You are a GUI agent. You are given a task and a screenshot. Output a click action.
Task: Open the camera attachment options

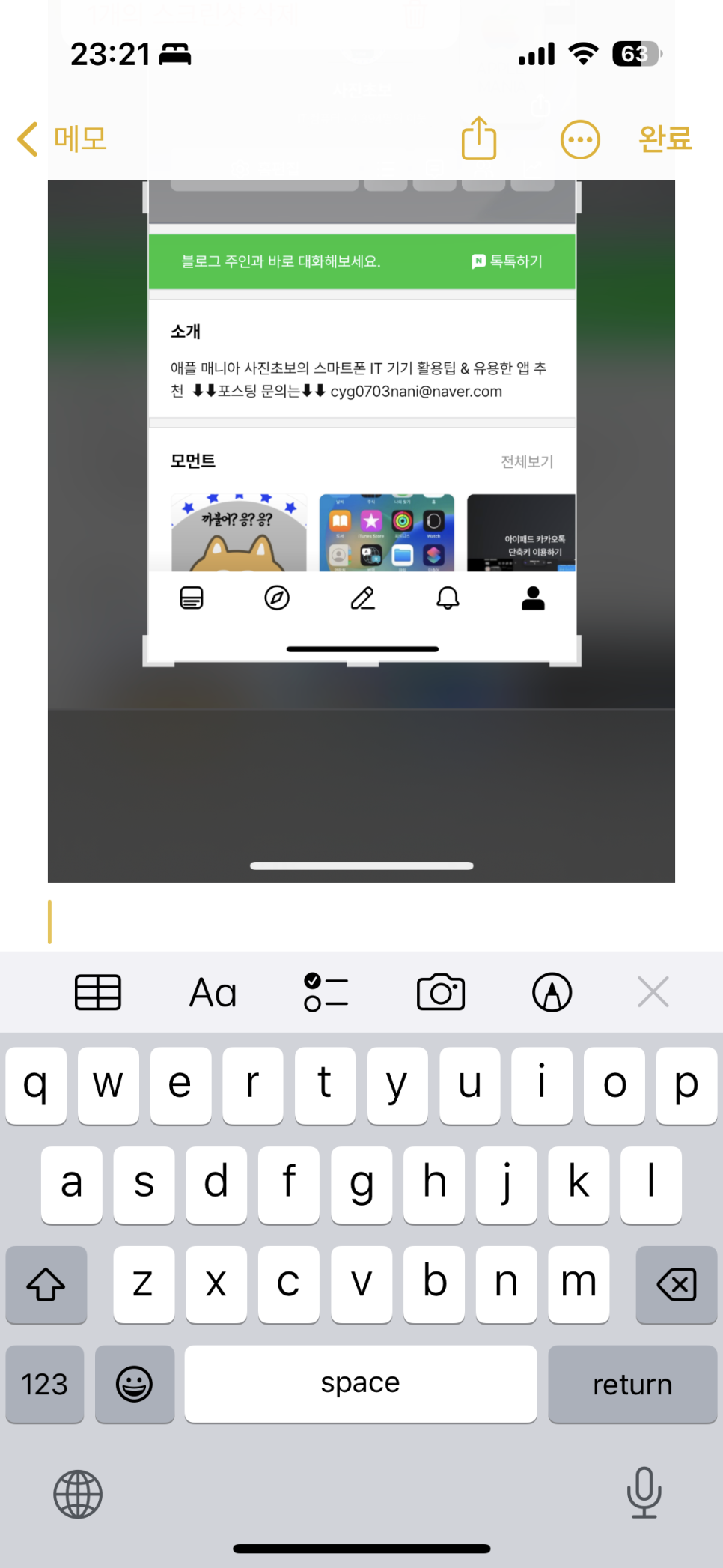click(x=441, y=993)
